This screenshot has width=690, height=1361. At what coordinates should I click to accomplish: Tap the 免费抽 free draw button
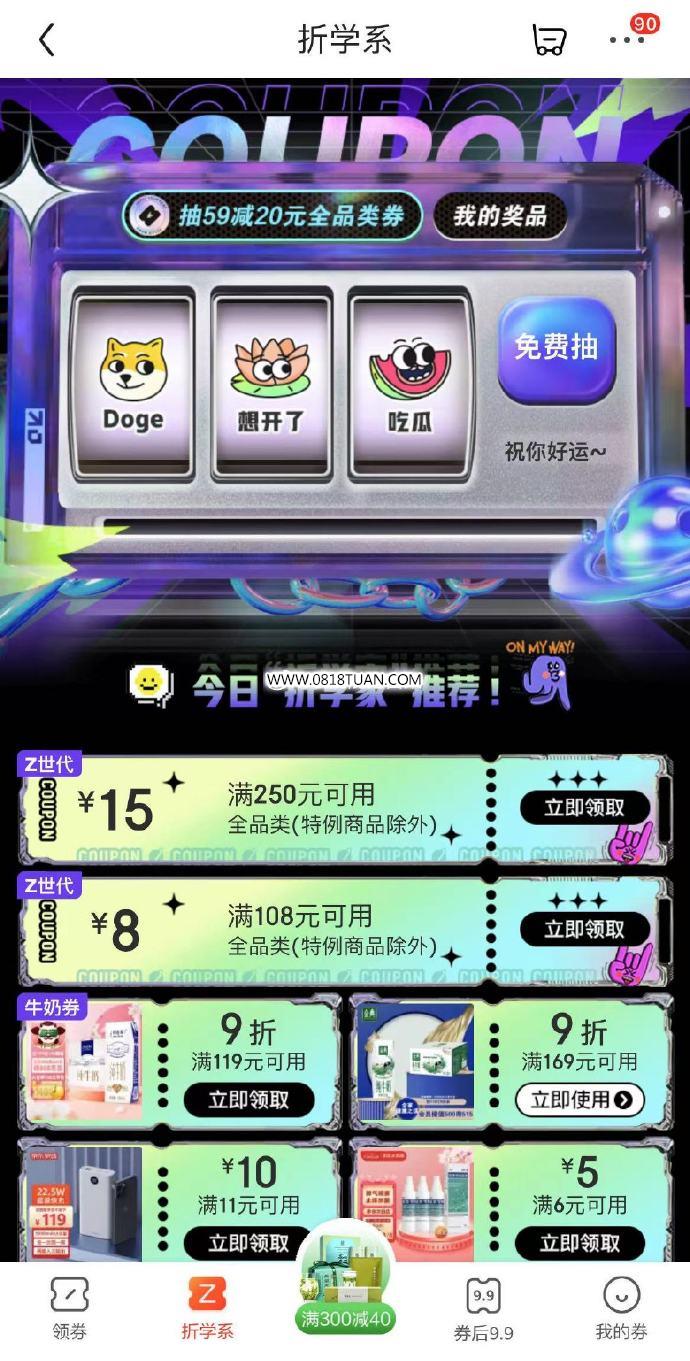pos(556,347)
